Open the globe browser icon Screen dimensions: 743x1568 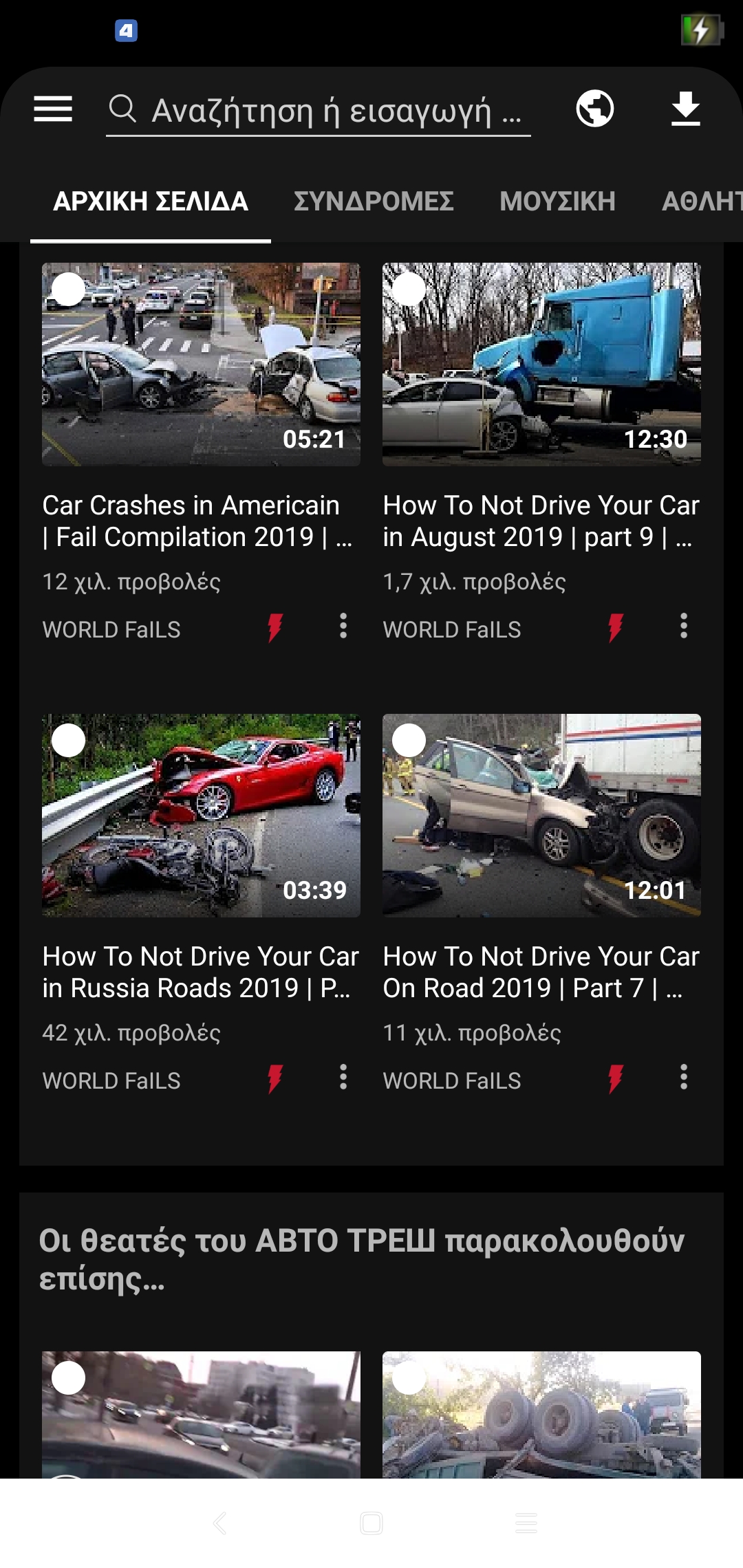pos(594,109)
